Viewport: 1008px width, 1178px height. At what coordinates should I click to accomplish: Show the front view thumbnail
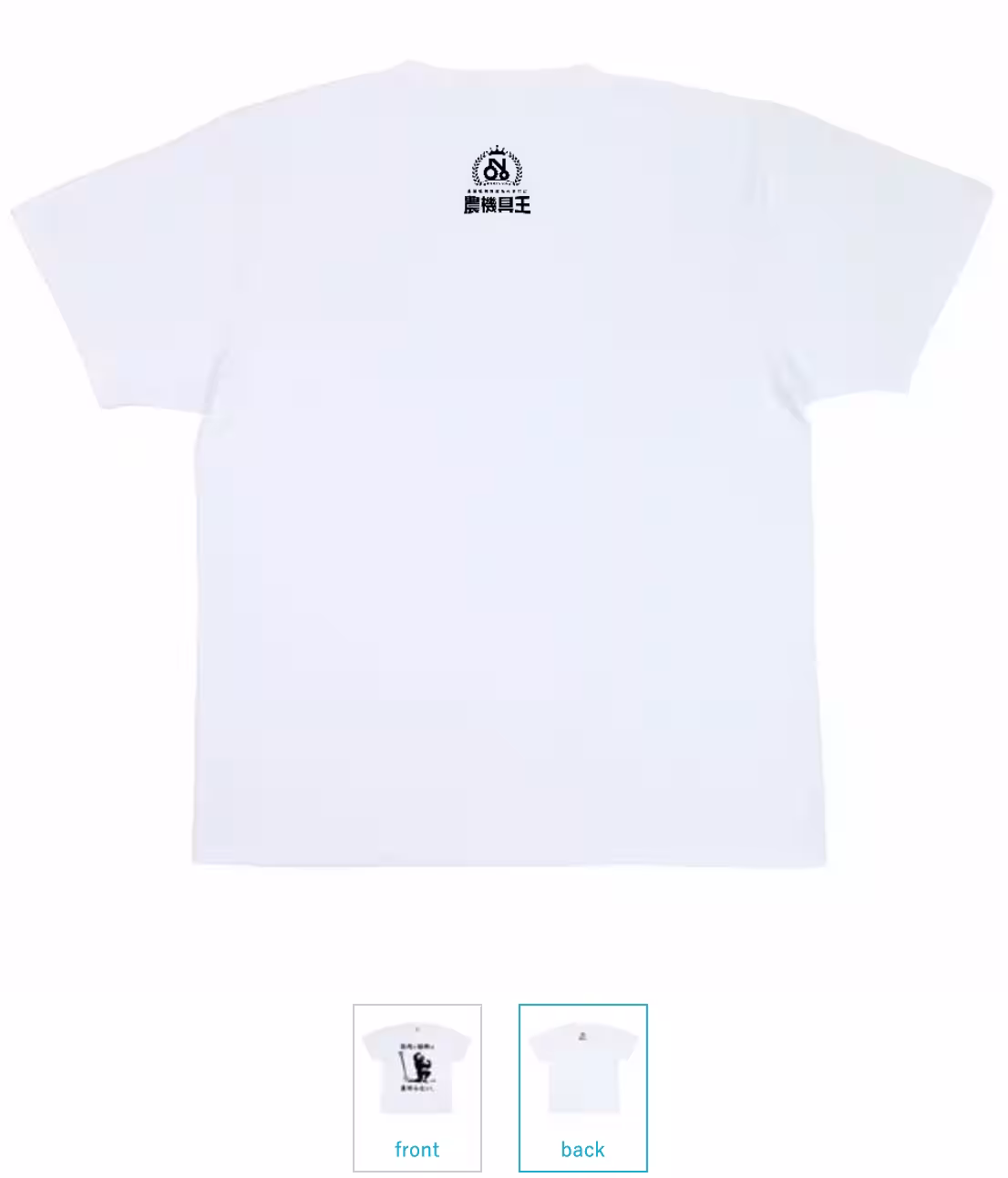click(417, 1086)
